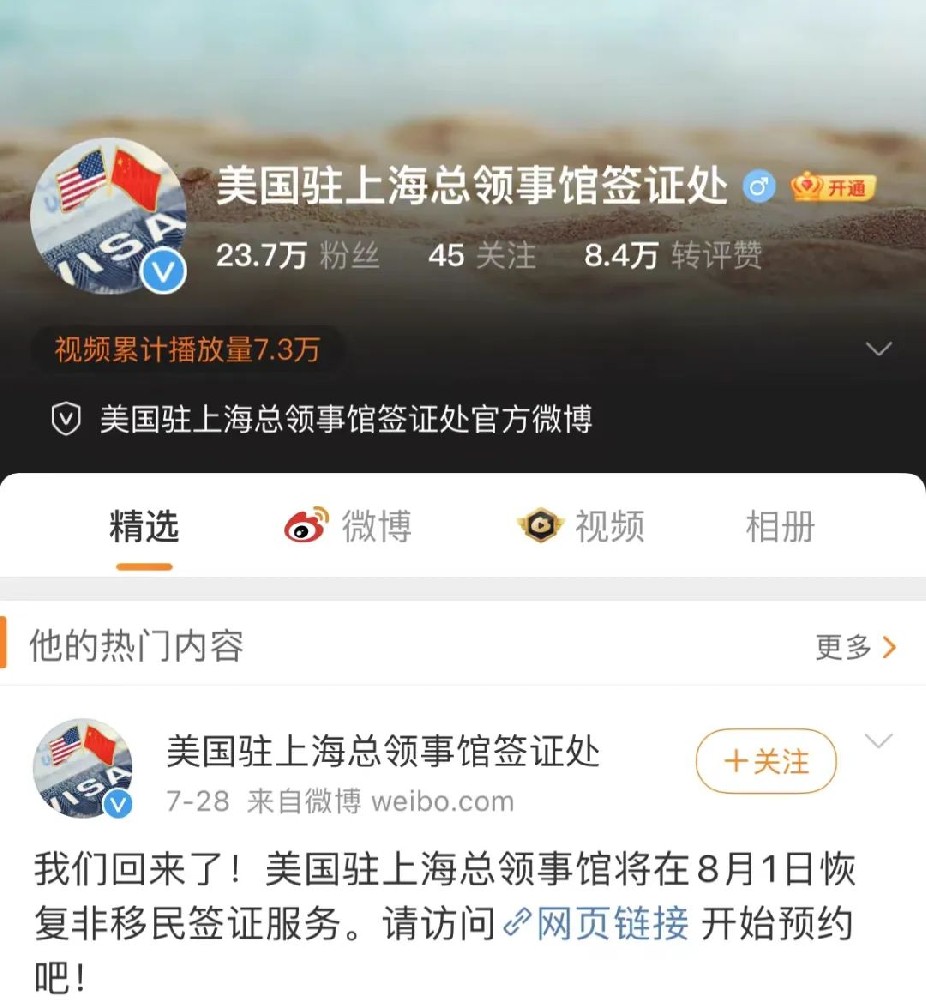
Task: Switch to the 微博 tab
Action: [348, 526]
